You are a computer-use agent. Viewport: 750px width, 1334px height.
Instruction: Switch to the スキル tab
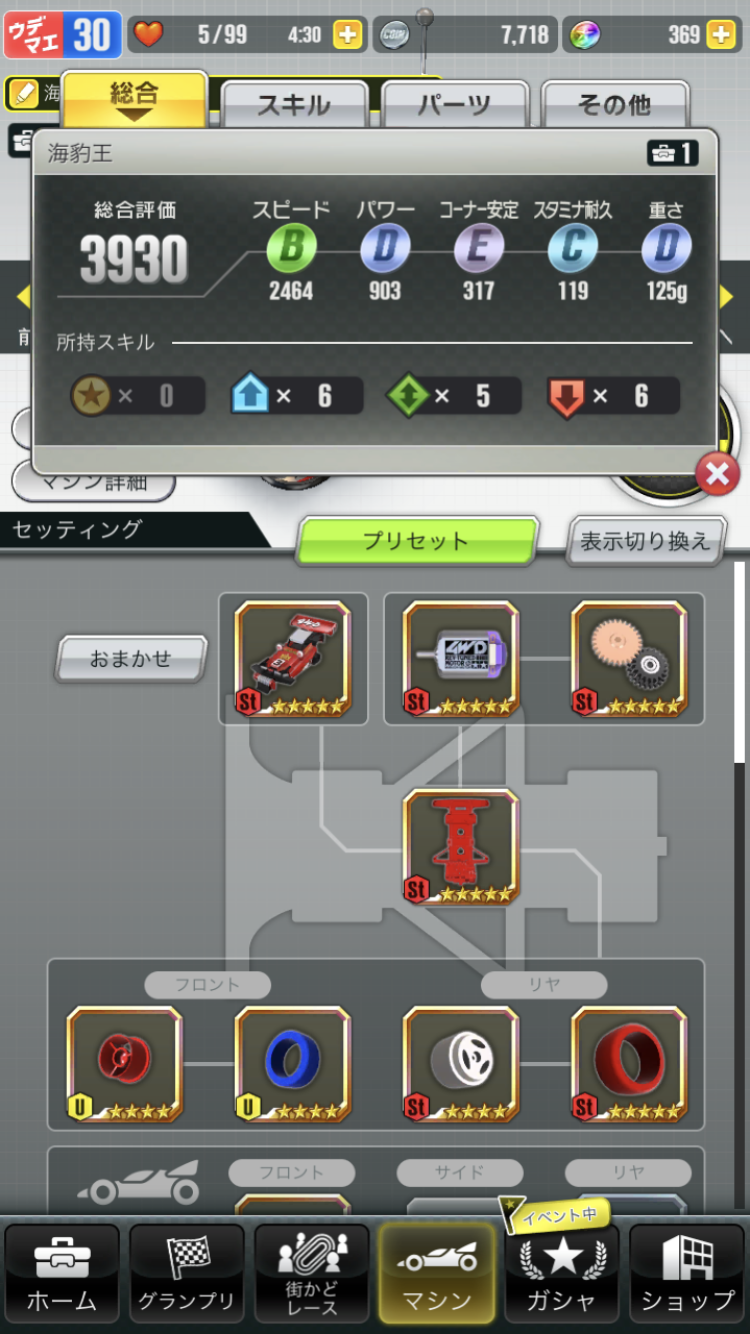click(294, 104)
